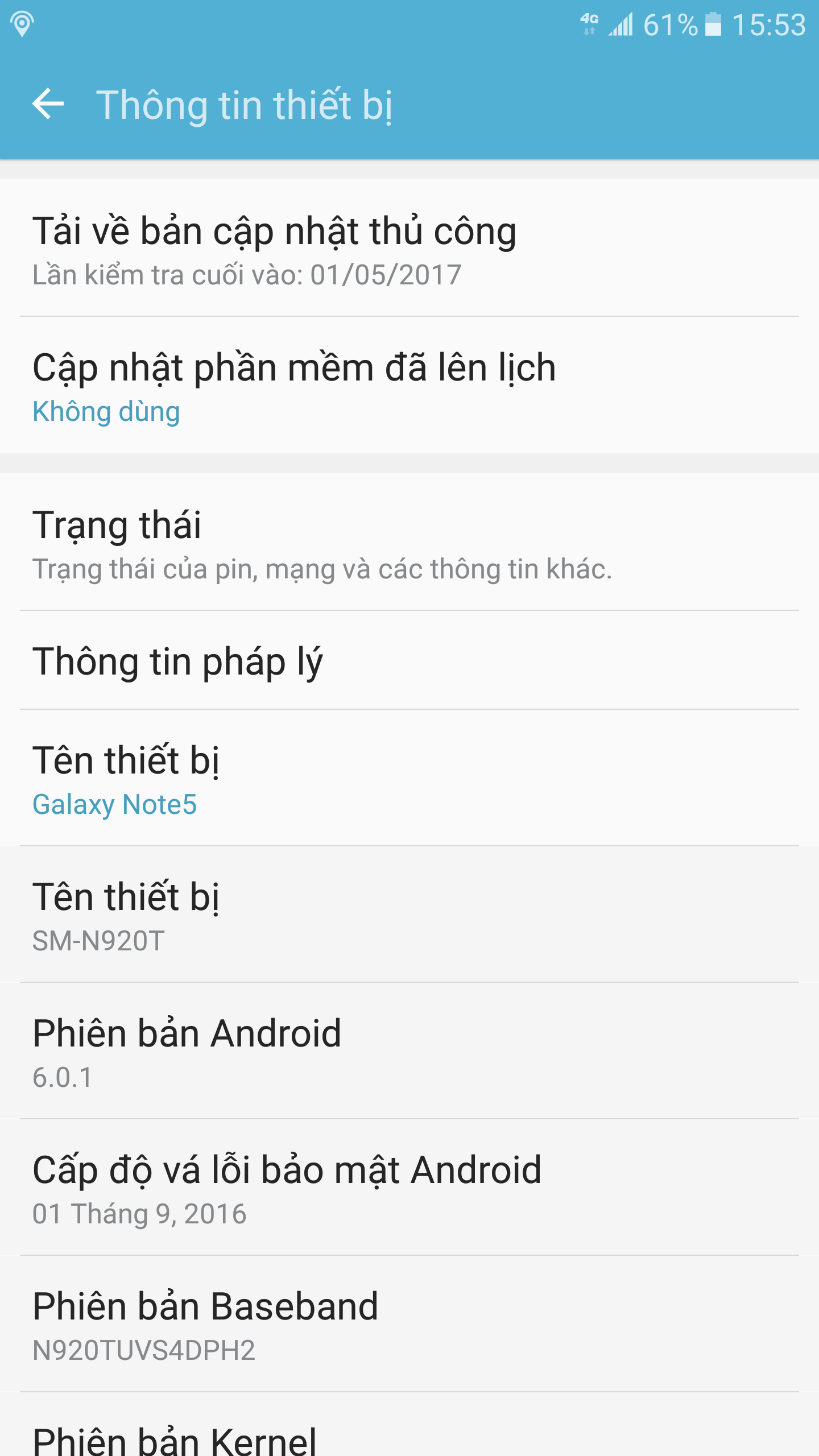Go back using the arrow icon

click(x=48, y=104)
